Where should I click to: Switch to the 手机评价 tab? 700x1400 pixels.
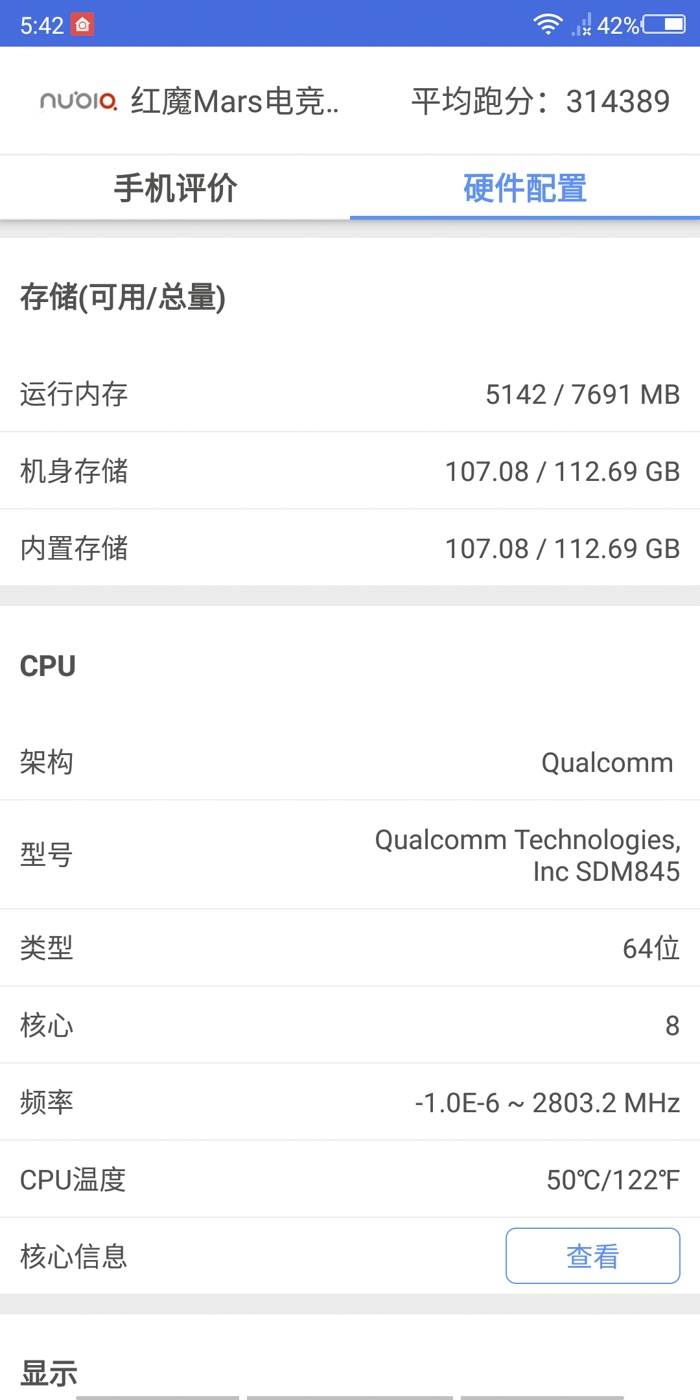[175, 188]
